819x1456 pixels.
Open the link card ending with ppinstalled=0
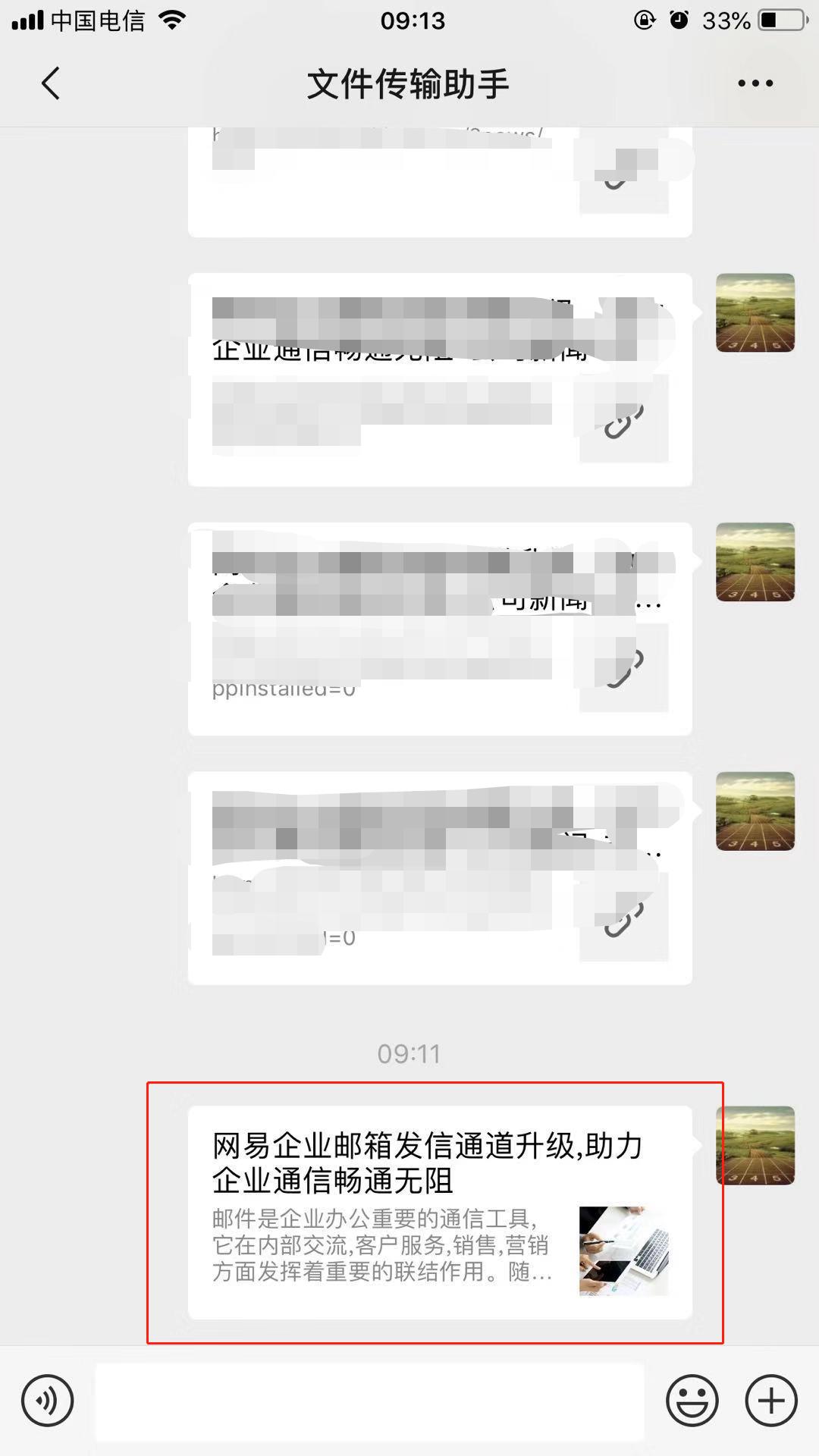[440, 629]
